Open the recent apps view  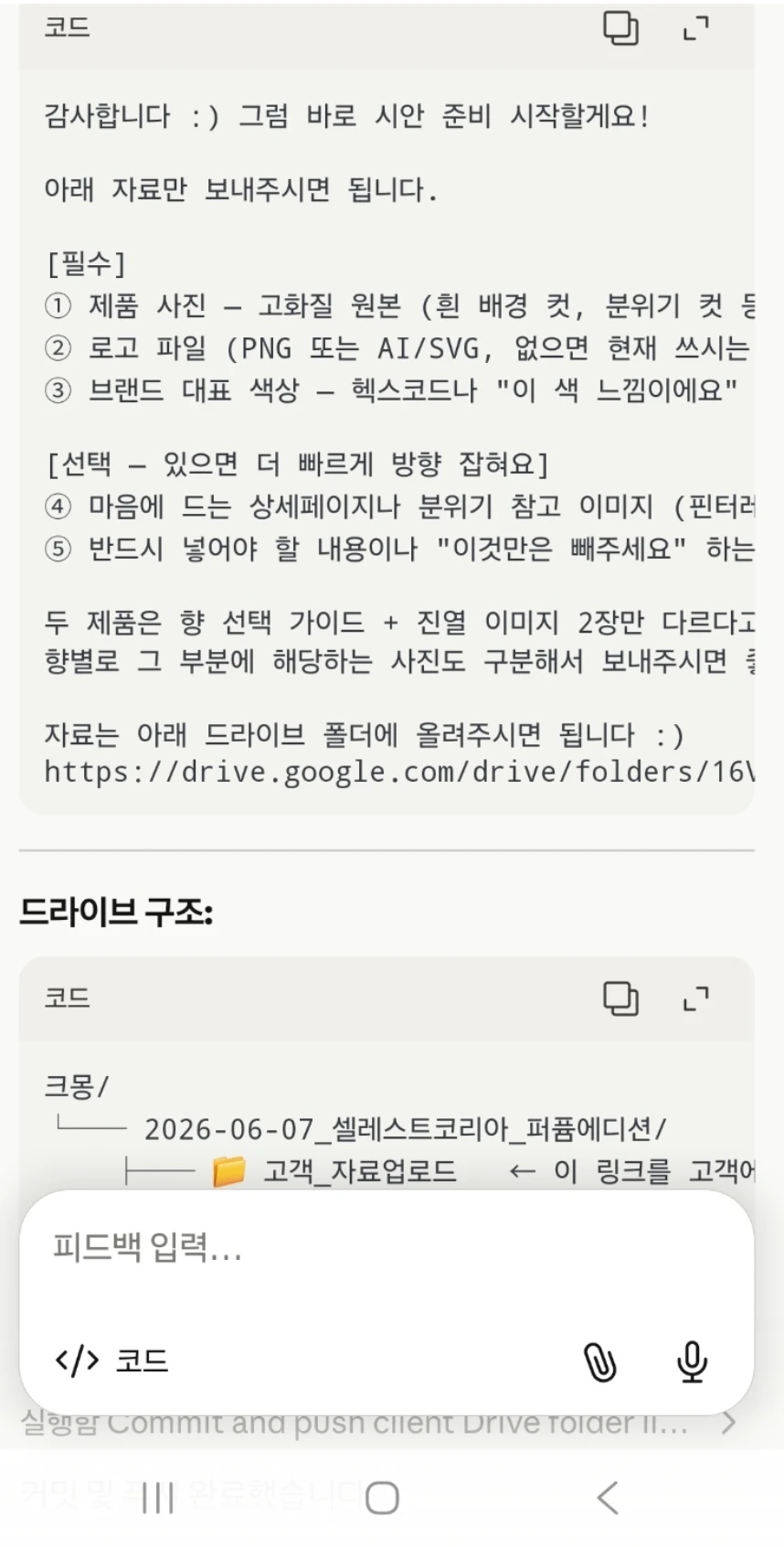pos(157,1498)
